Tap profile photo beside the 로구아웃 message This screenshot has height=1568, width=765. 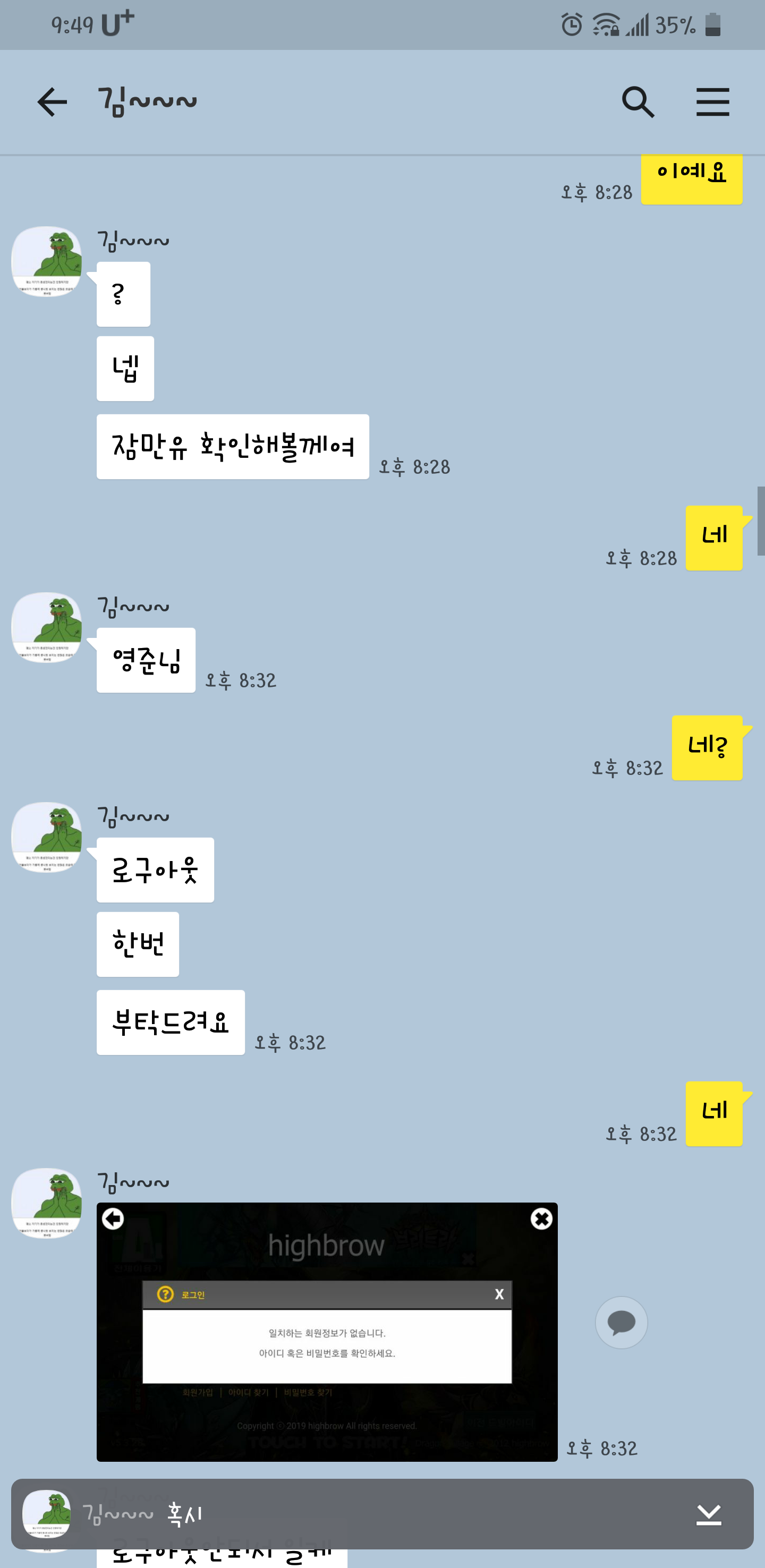pyautogui.click(x=47, y=837)
